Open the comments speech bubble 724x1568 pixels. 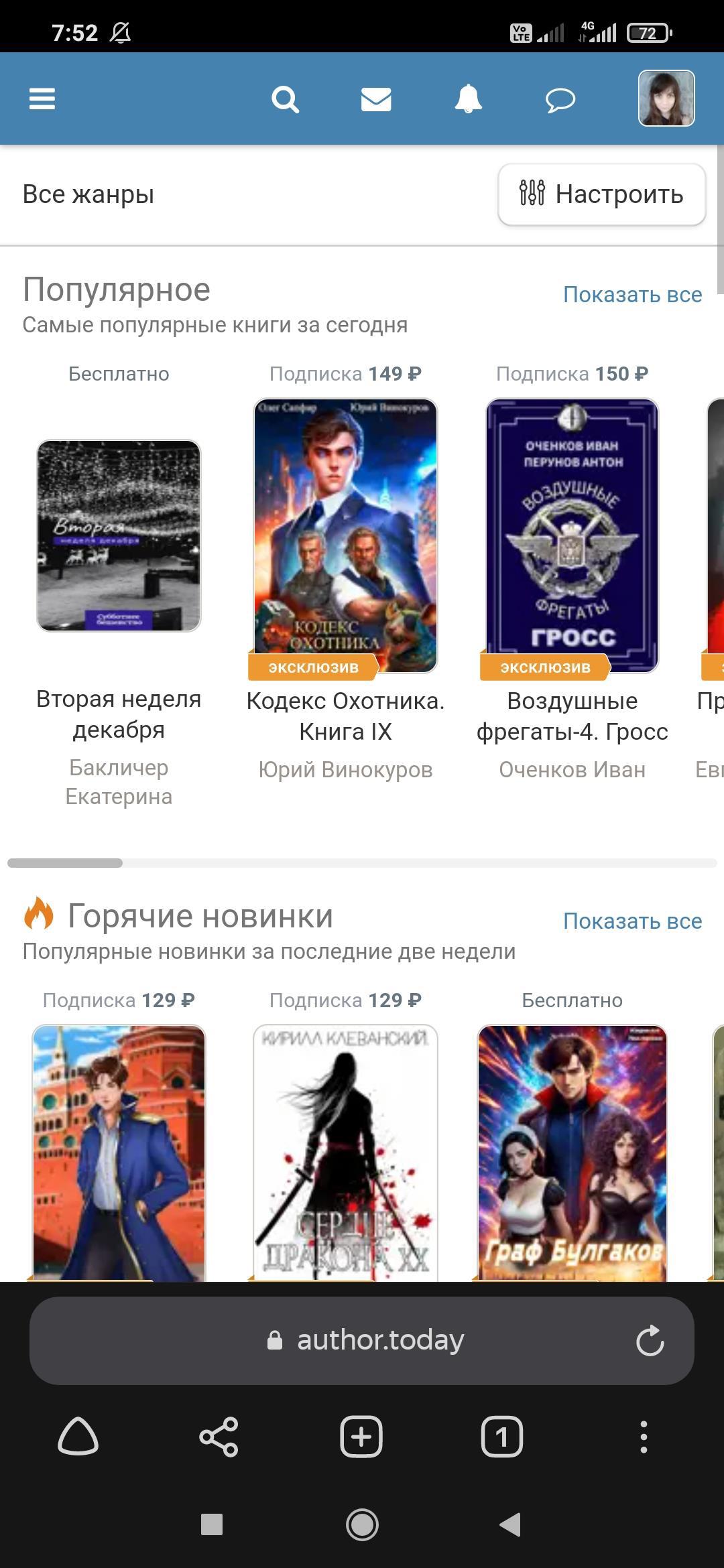560,101
